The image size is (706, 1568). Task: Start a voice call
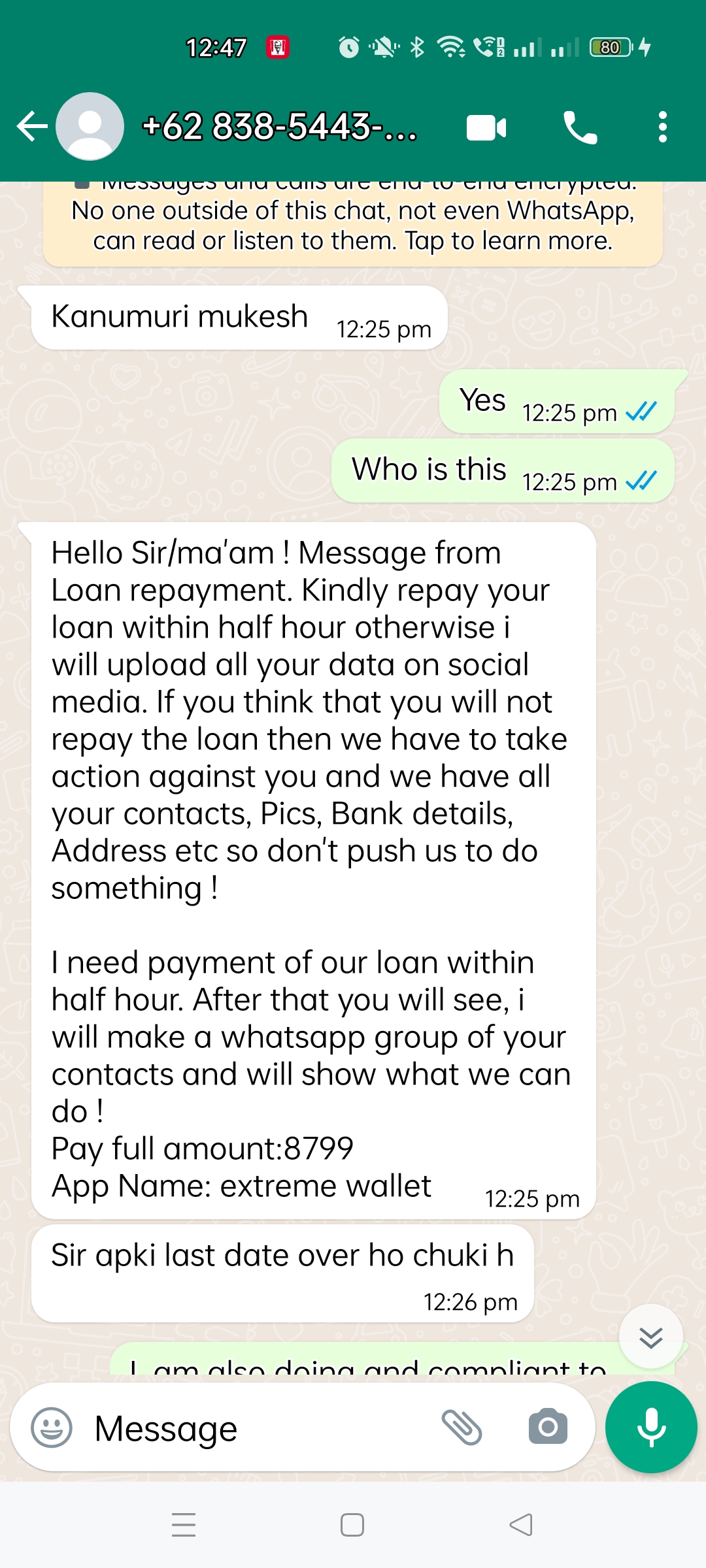point(580,127)
